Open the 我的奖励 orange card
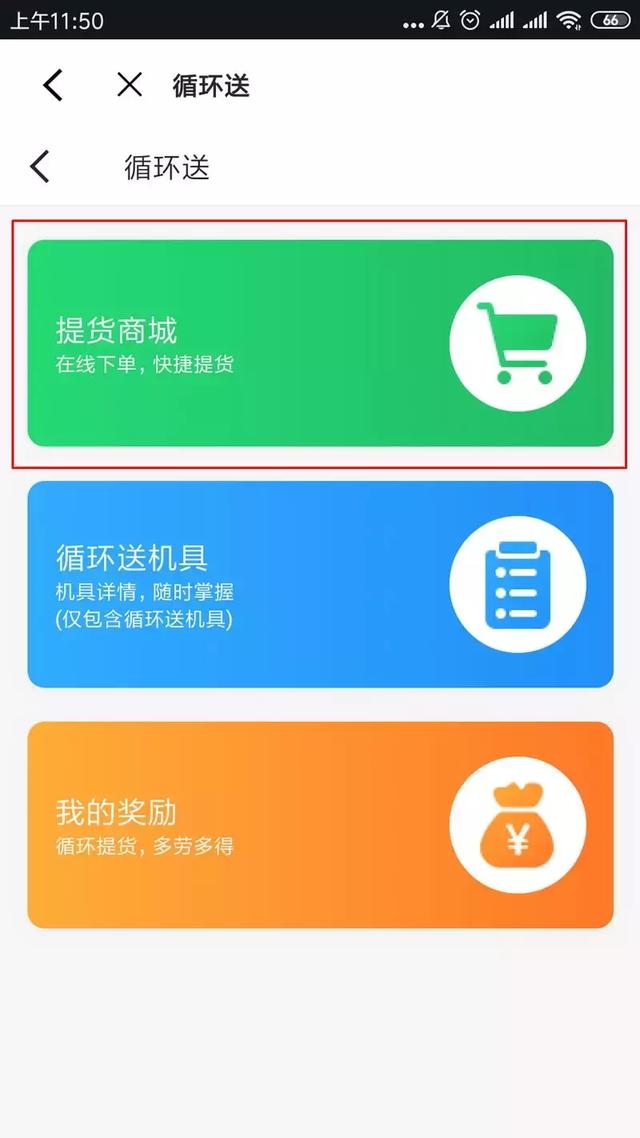 coord(320,825)
